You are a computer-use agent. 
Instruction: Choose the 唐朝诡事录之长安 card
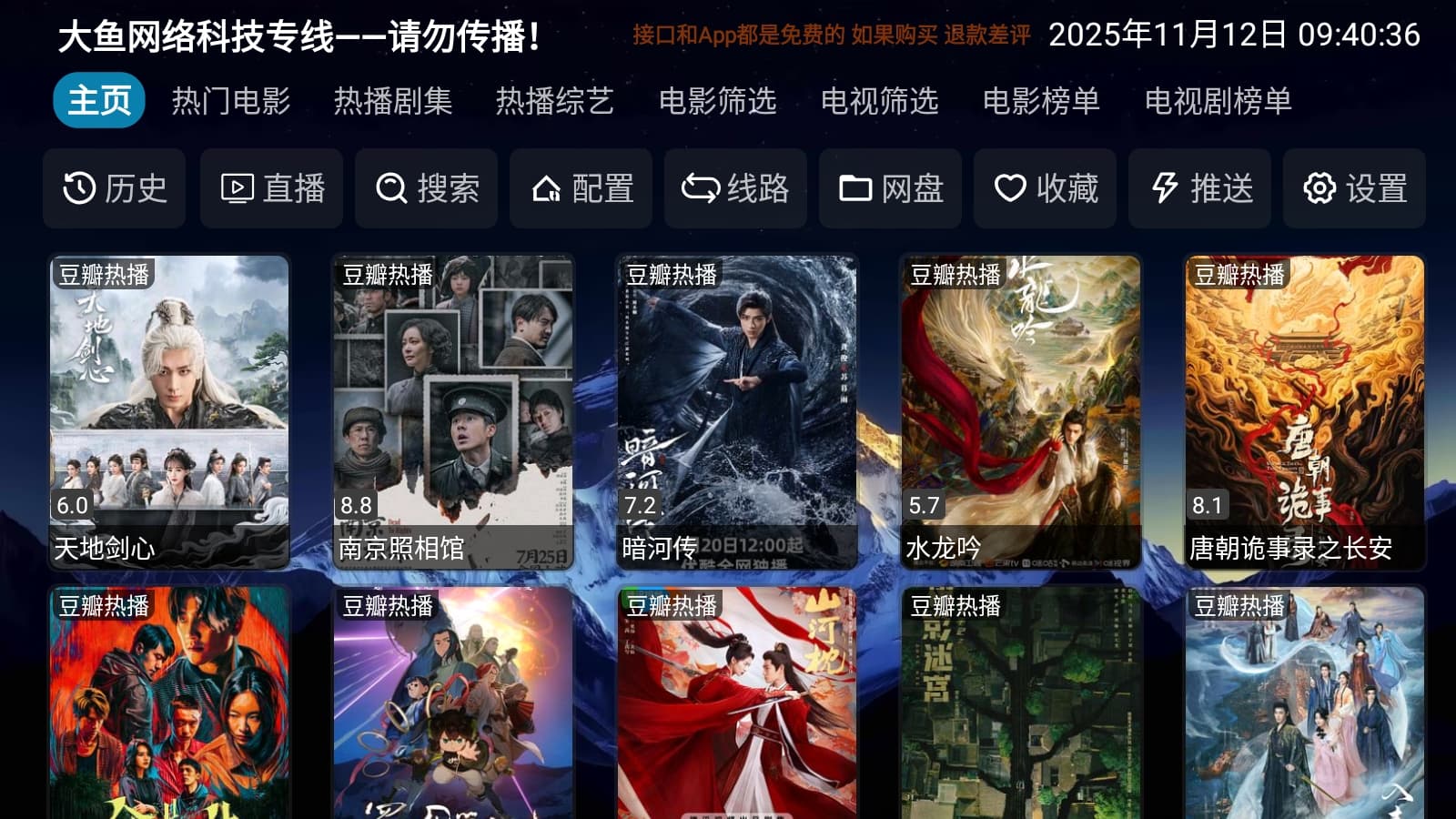1305,411
